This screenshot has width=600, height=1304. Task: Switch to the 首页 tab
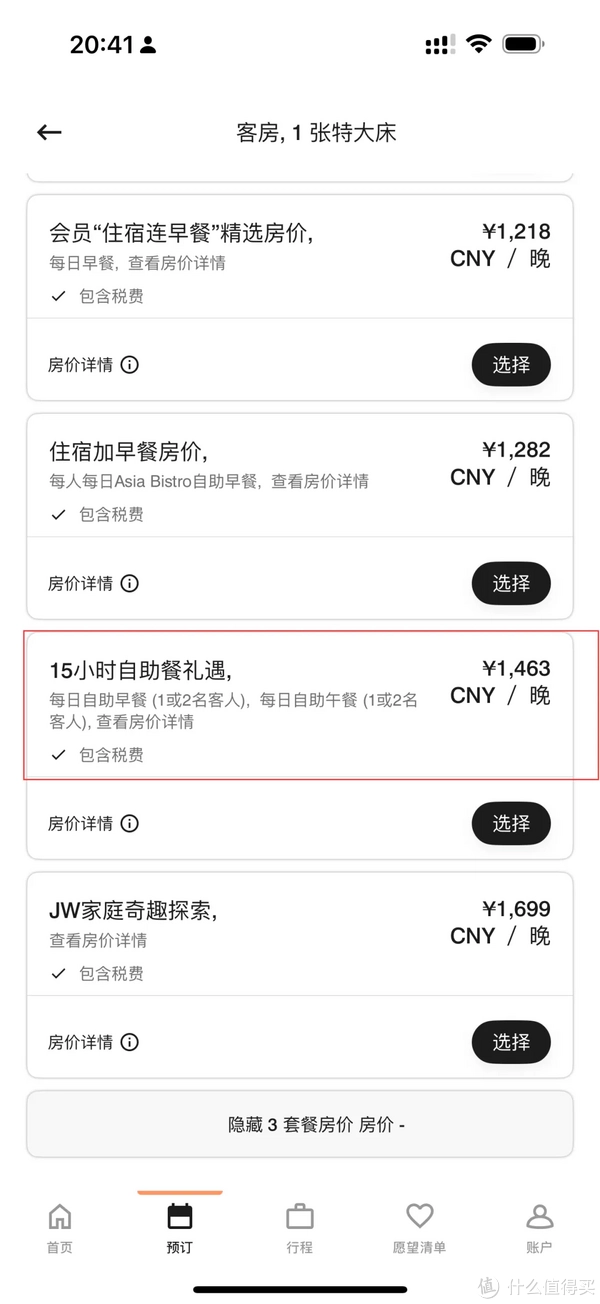tap(60, 1228)
